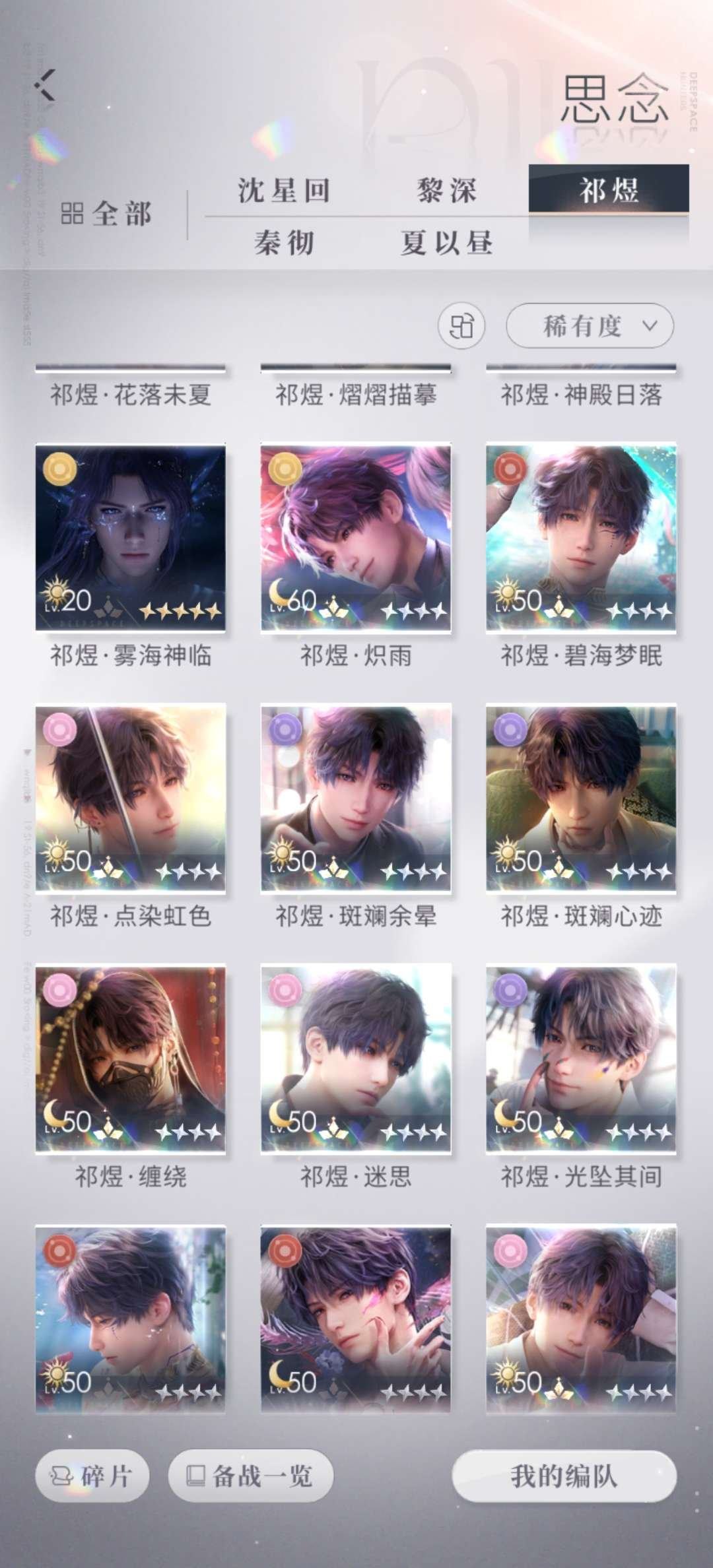The width and height of the screenshot is (713, 1568).
Task: Select the 祁煜 tab
Action: [x=609, y=190]
